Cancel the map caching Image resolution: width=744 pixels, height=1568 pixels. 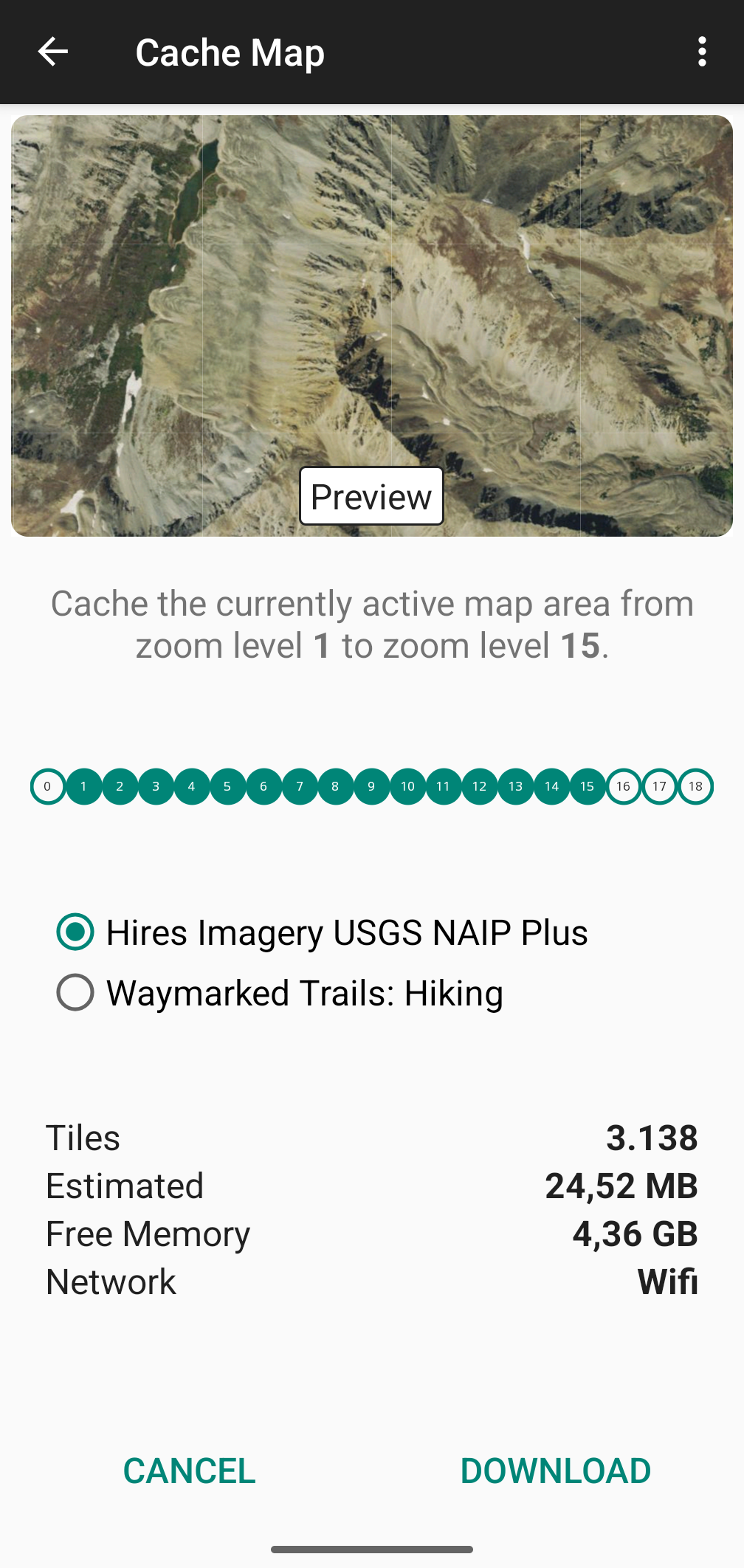click(189, 1471)
